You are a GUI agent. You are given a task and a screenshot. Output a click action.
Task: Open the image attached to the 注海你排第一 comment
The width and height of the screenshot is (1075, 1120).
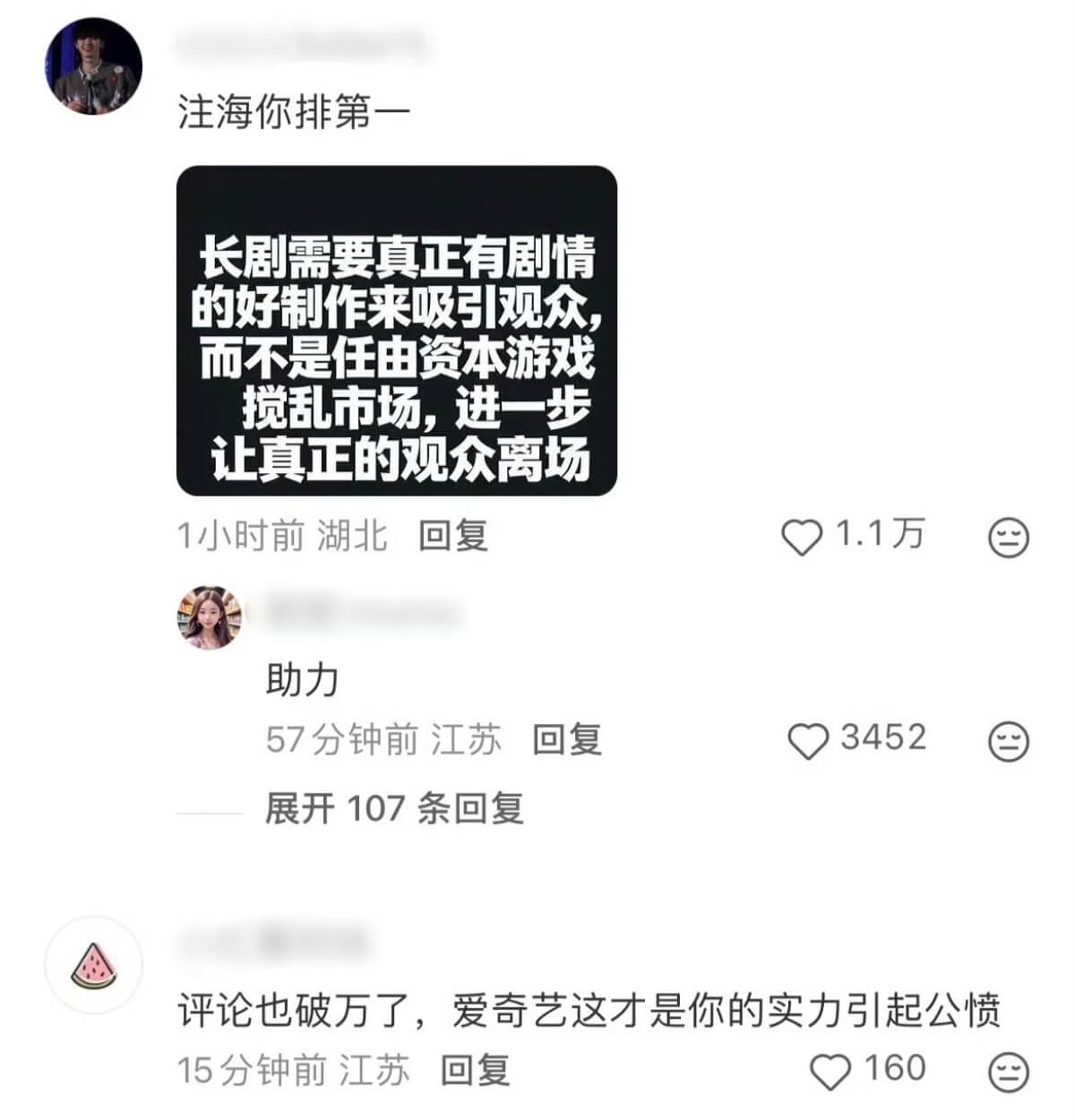tap(397, 331)
